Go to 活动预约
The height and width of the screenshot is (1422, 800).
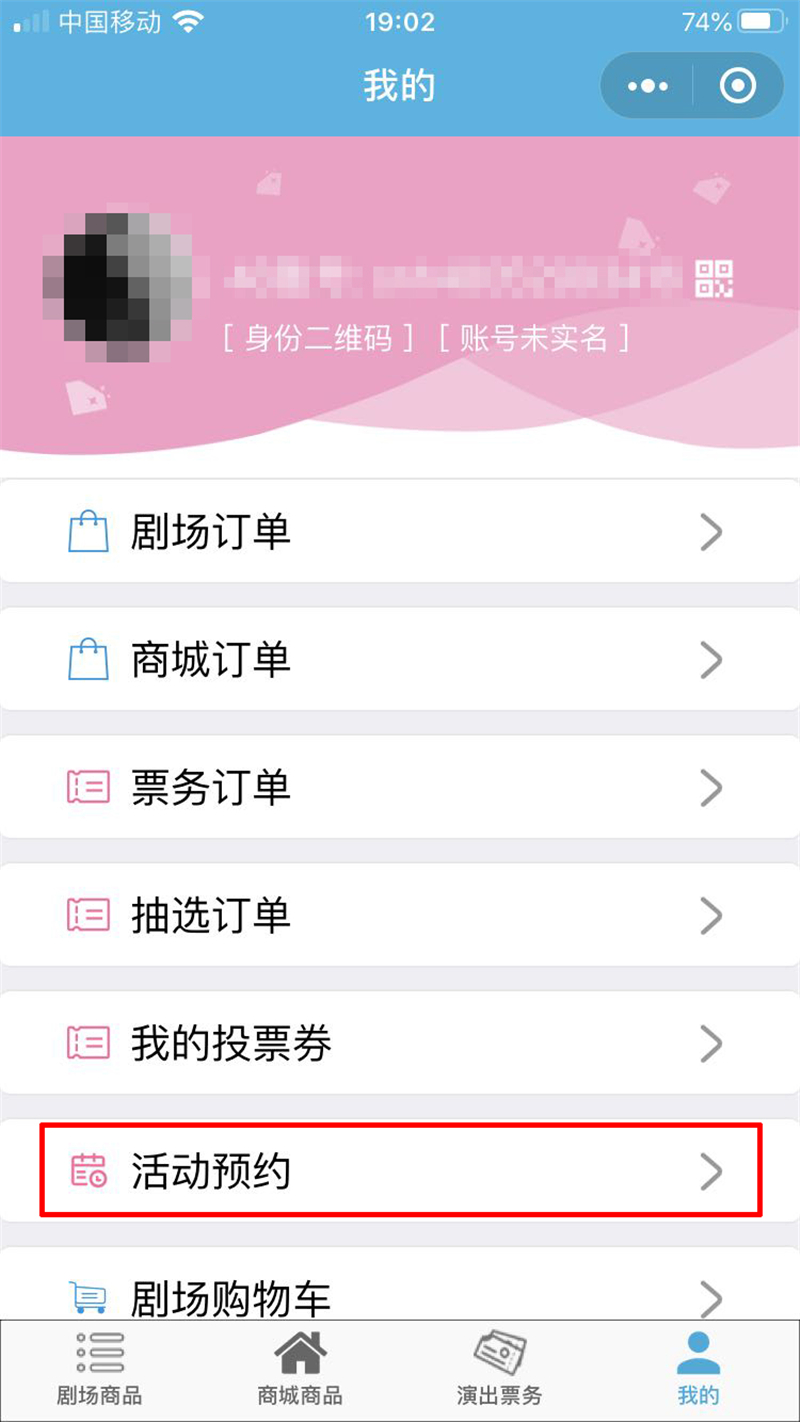tap(400, 1170)
